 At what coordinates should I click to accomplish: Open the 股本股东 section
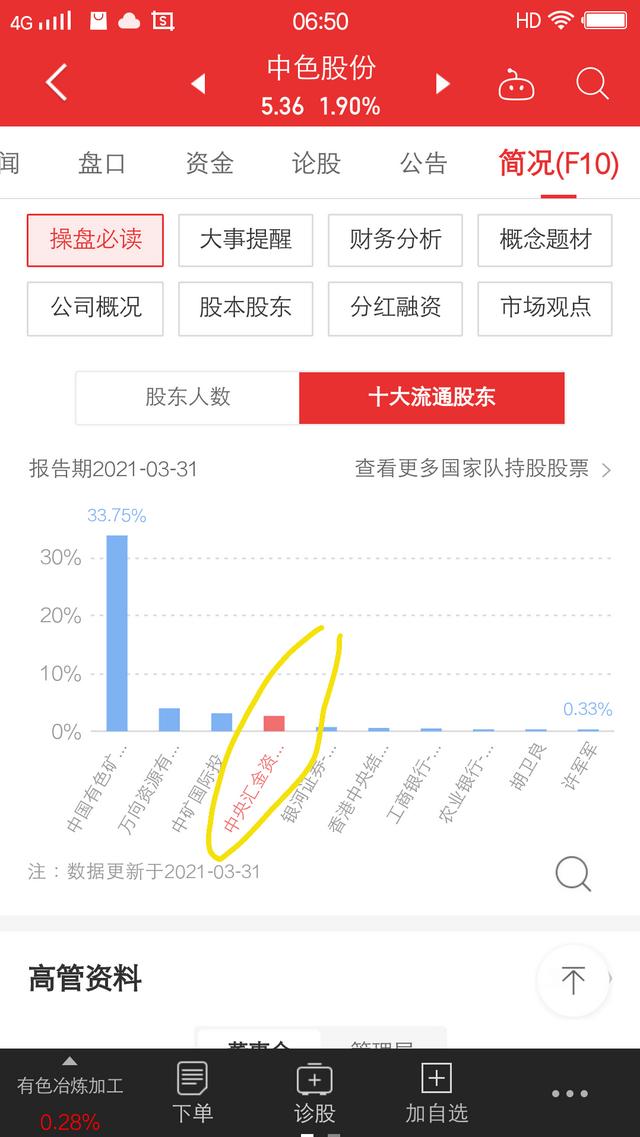point(245,307)
